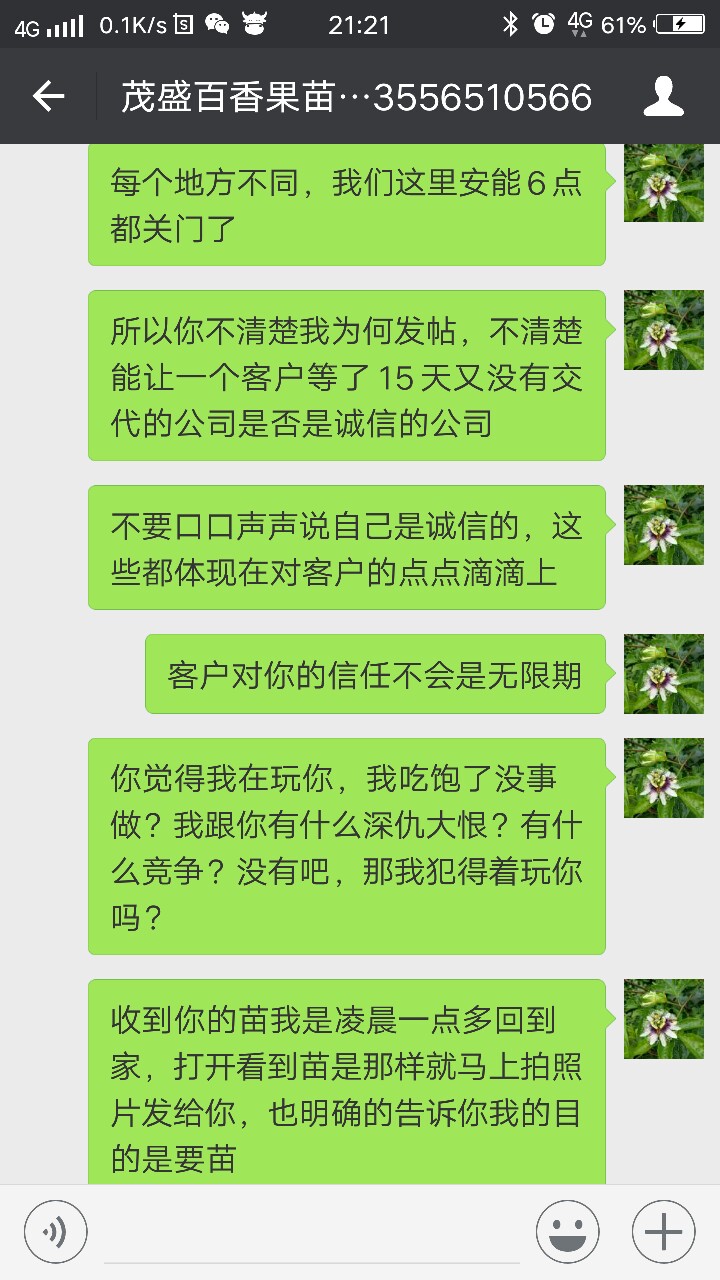Tap avatar beside '客户对你的信任不会是无限期' message

[x=664, y=674]
